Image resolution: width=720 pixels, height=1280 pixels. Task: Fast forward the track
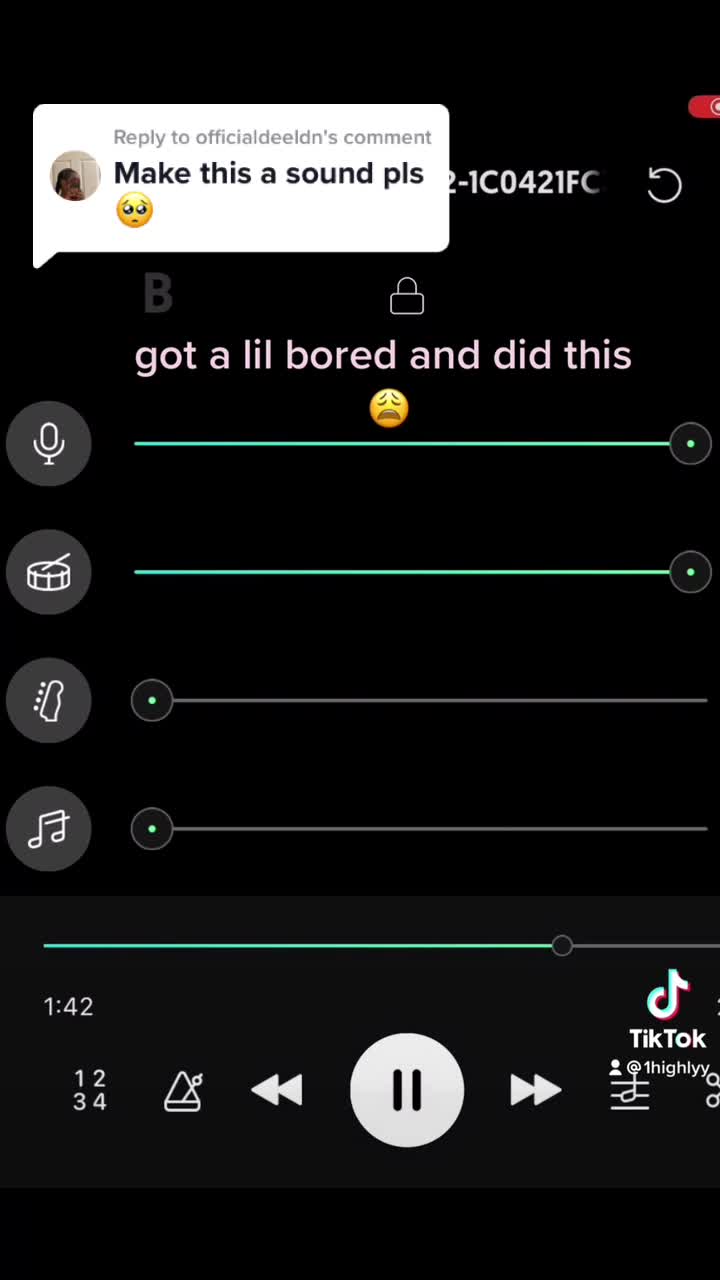coord(535,1089)
